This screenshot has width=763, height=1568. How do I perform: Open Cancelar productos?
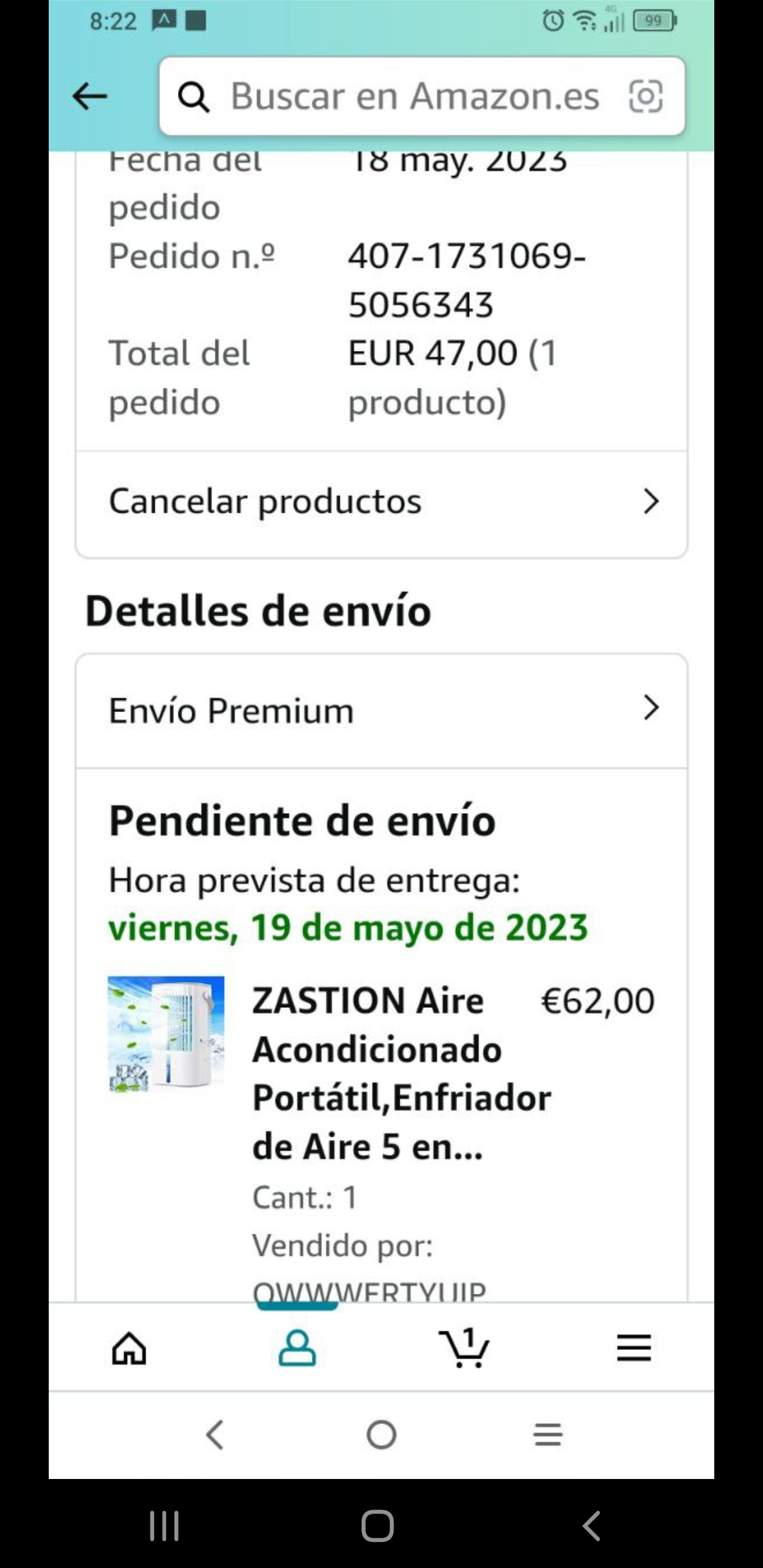point(381,502)
